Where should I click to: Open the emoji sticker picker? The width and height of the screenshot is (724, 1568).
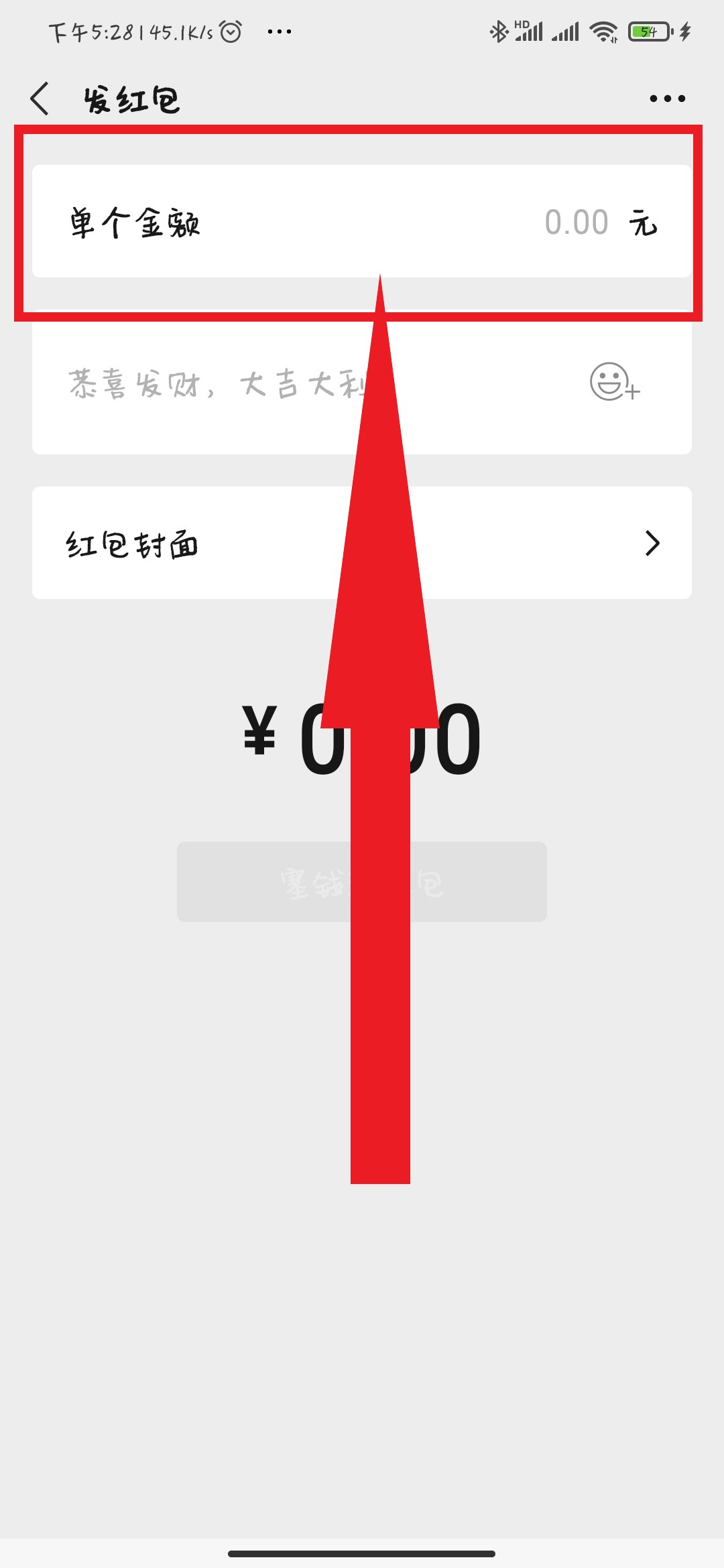click(613, 382)
